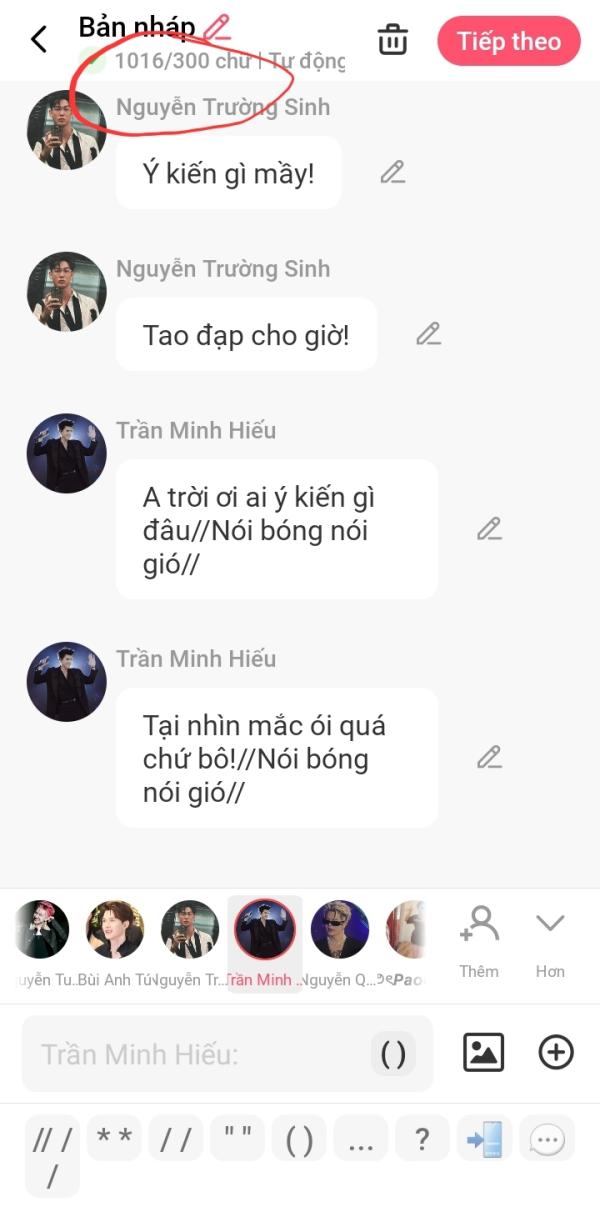
Task: Insert a picture using the image icon
Action: coord(483,1052)
